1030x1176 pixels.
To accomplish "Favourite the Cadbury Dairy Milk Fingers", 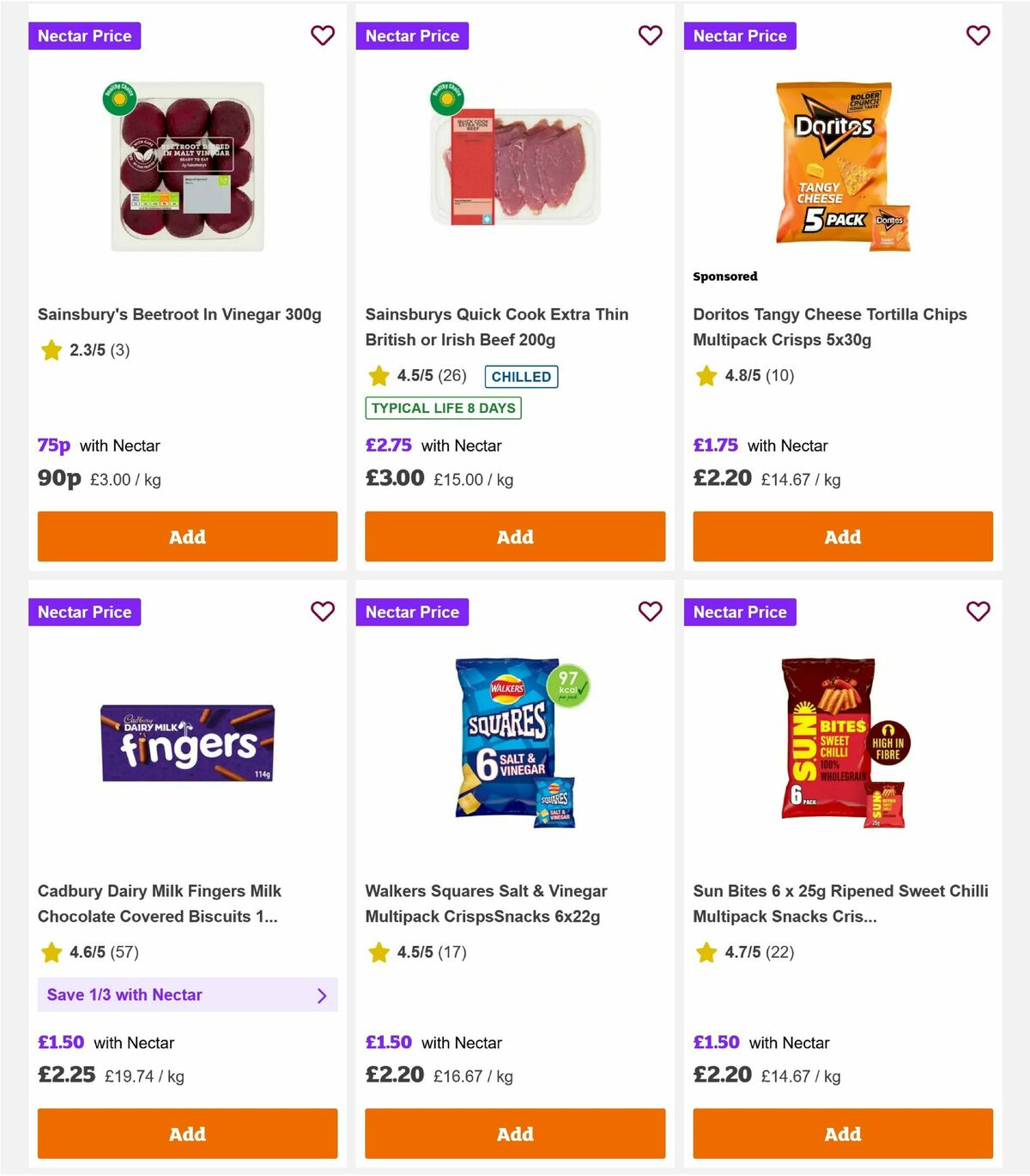I will 323,612.
